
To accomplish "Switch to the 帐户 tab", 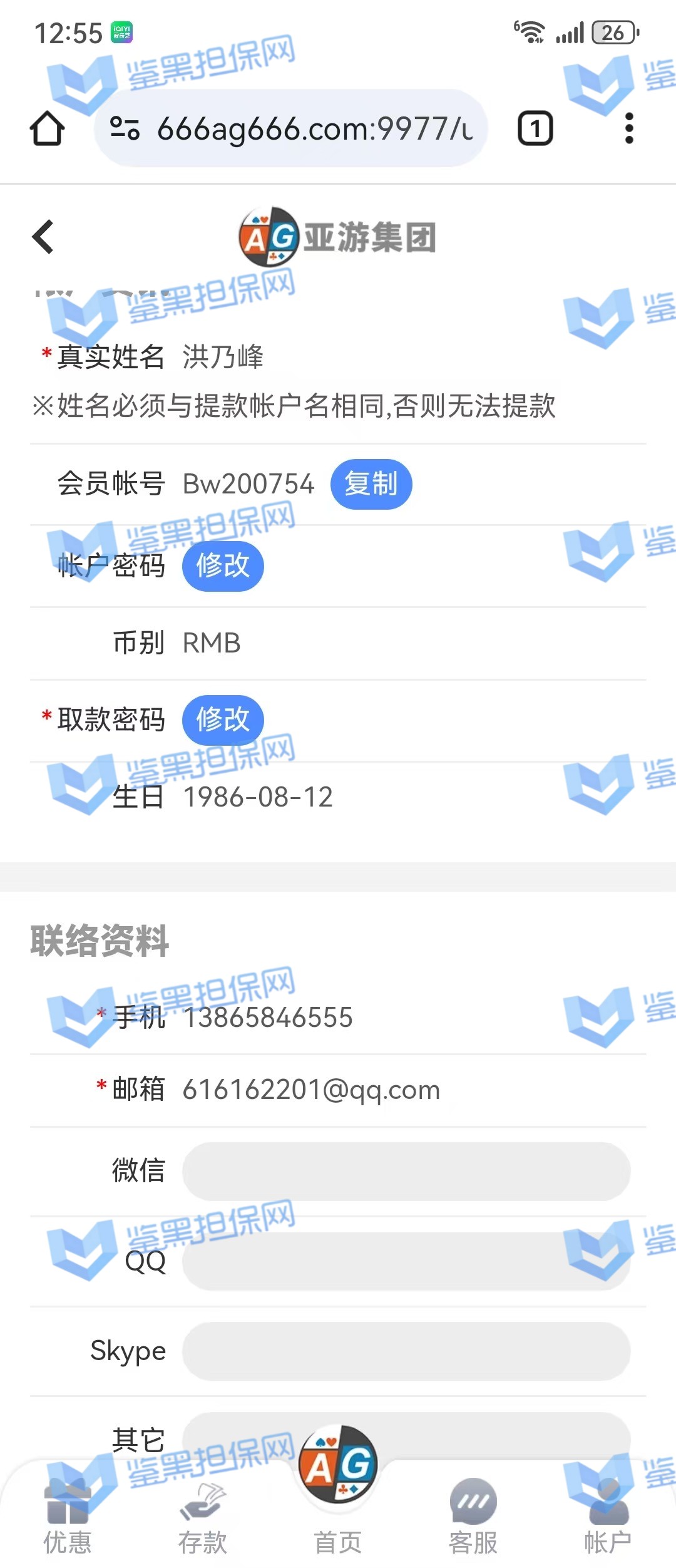I will click(608, 1520).
